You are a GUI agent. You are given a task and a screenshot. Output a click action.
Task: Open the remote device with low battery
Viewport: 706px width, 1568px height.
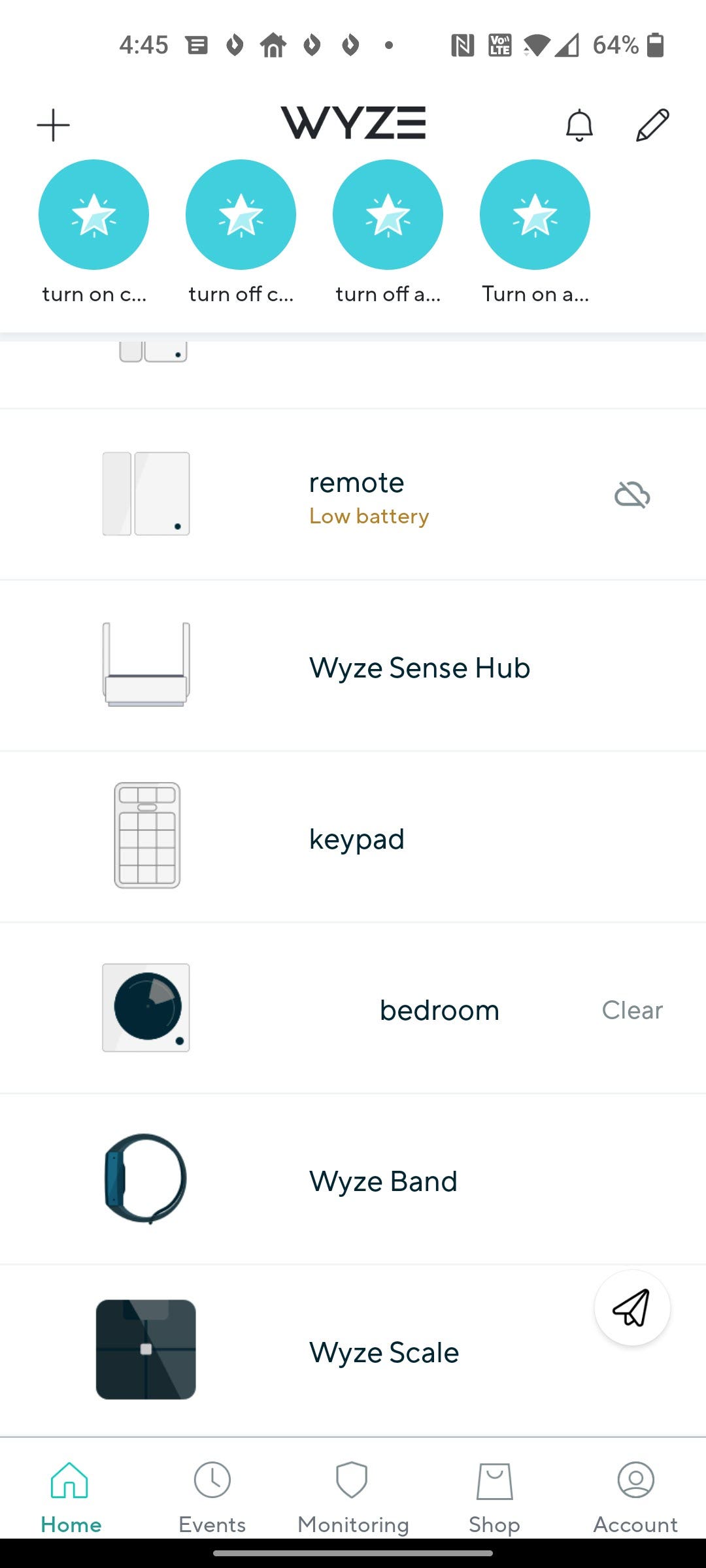tap(353, 495)
